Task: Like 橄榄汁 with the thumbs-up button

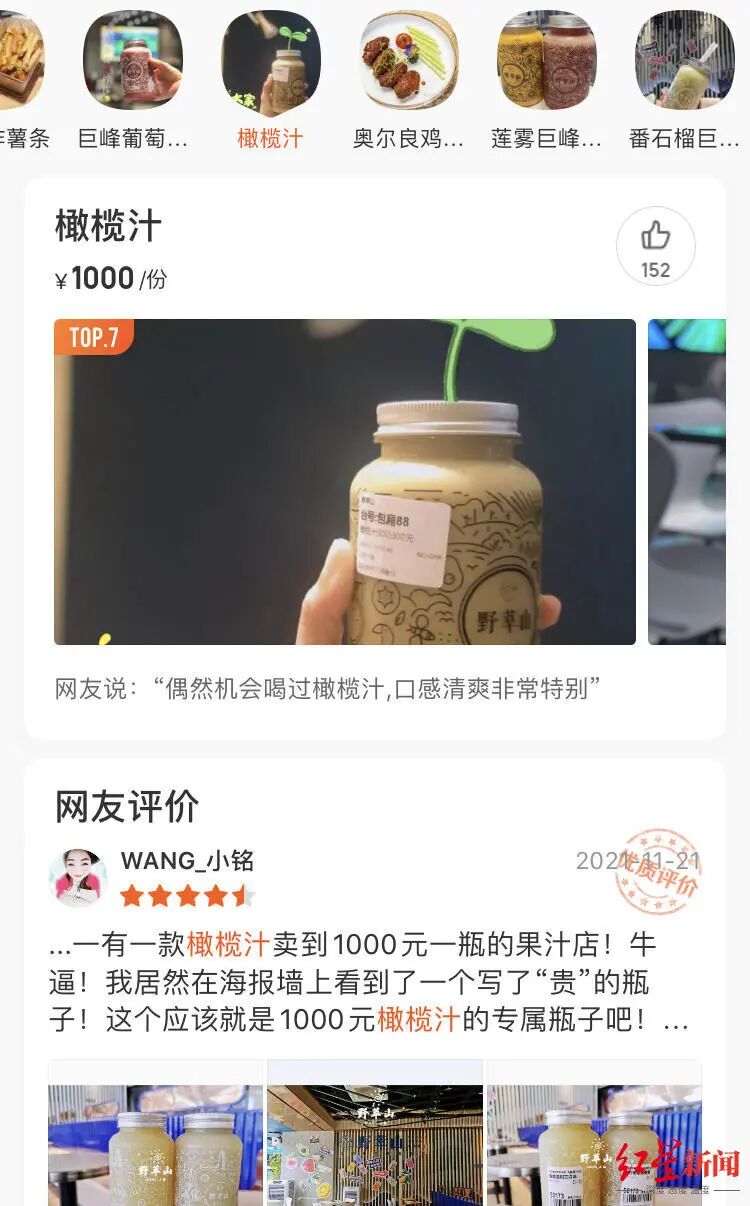Action: 656,247
